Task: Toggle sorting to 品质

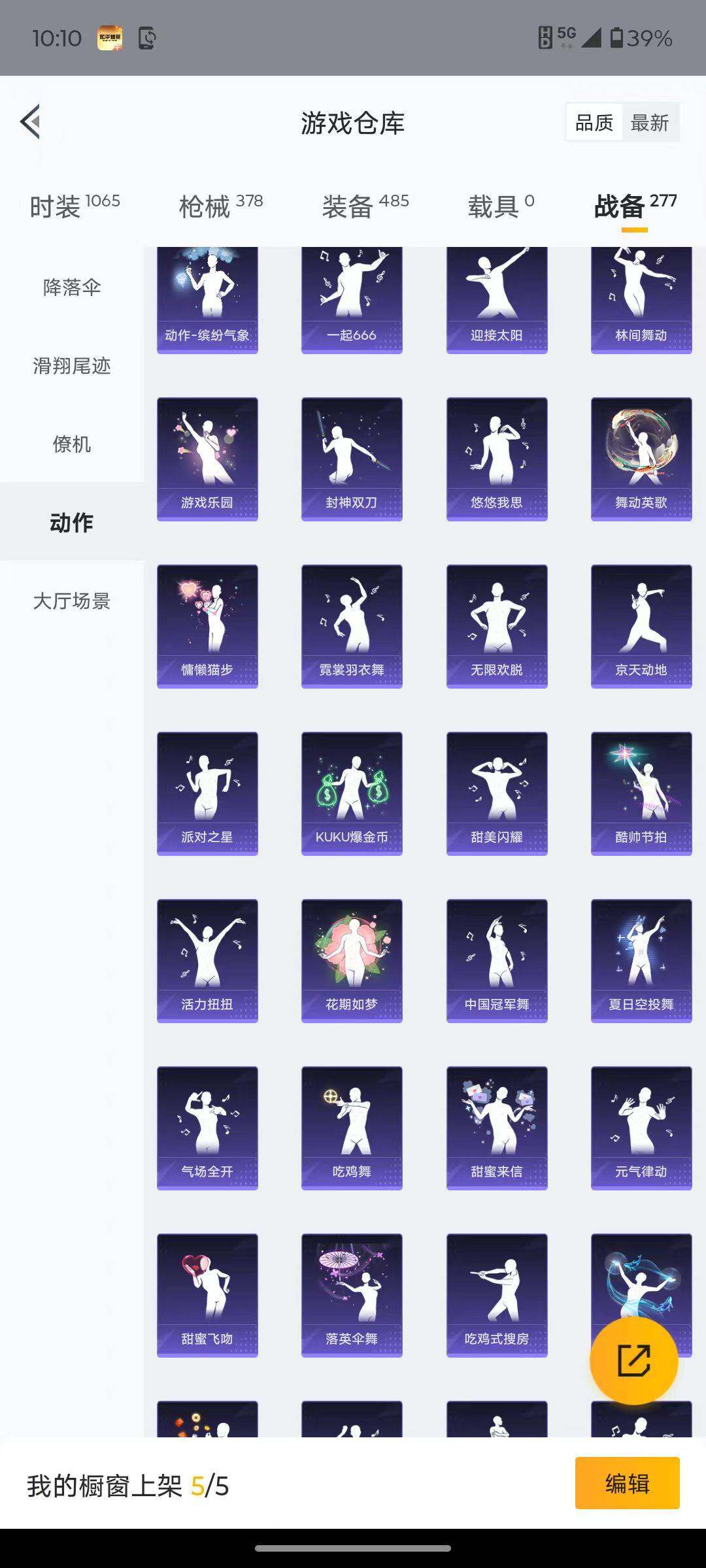Action: [594, 122]
